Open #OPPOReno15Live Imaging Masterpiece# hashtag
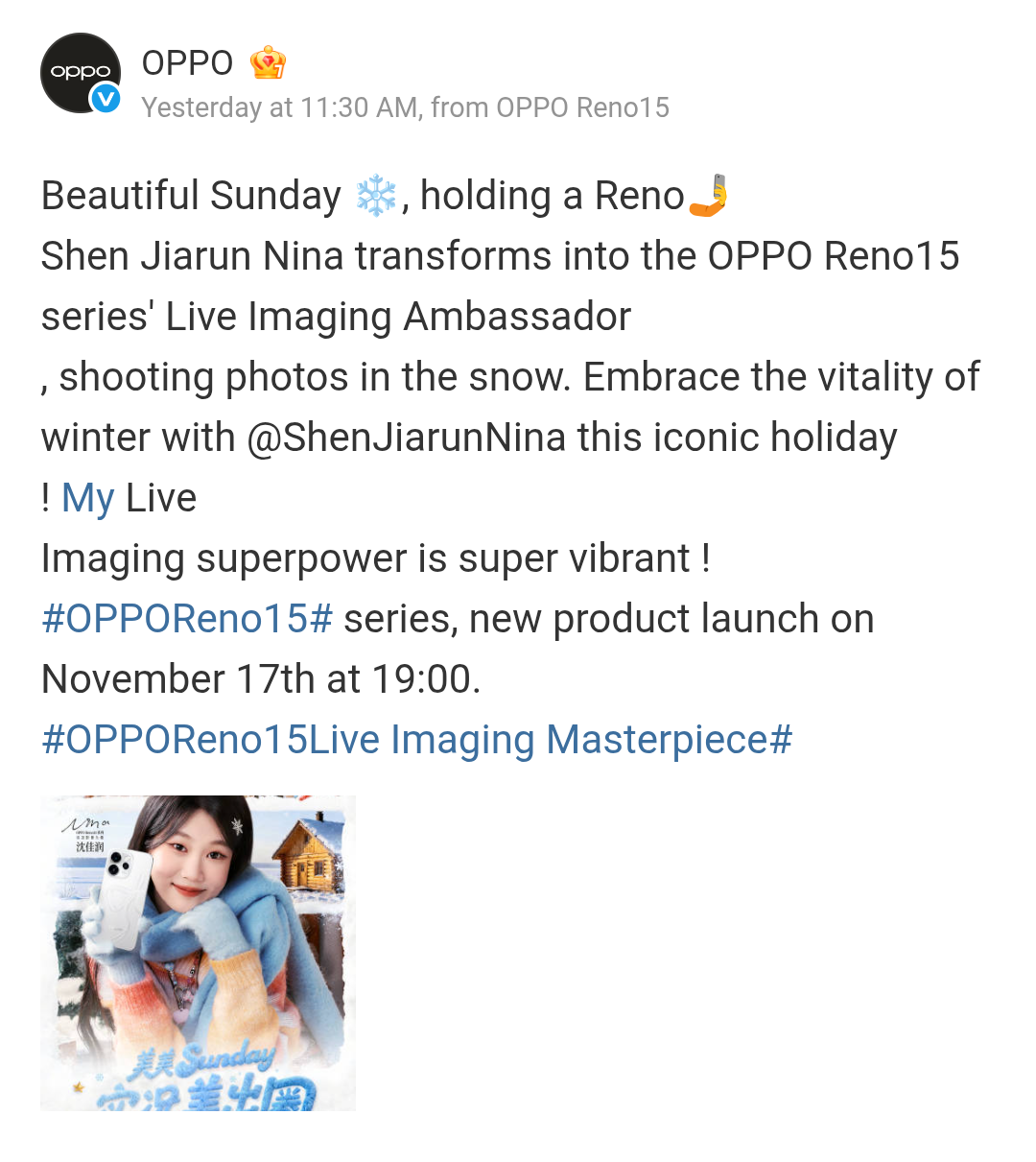The width and height of the screenshot is (1036, 1162). click(x=416, y=740)
